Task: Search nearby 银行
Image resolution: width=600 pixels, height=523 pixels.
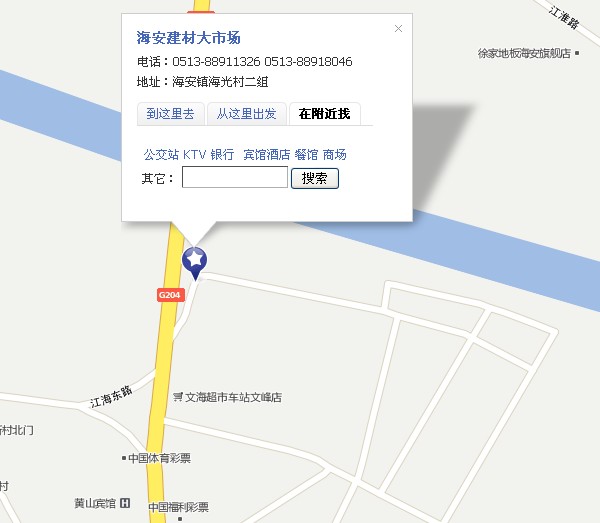Action: coord(222,155)
